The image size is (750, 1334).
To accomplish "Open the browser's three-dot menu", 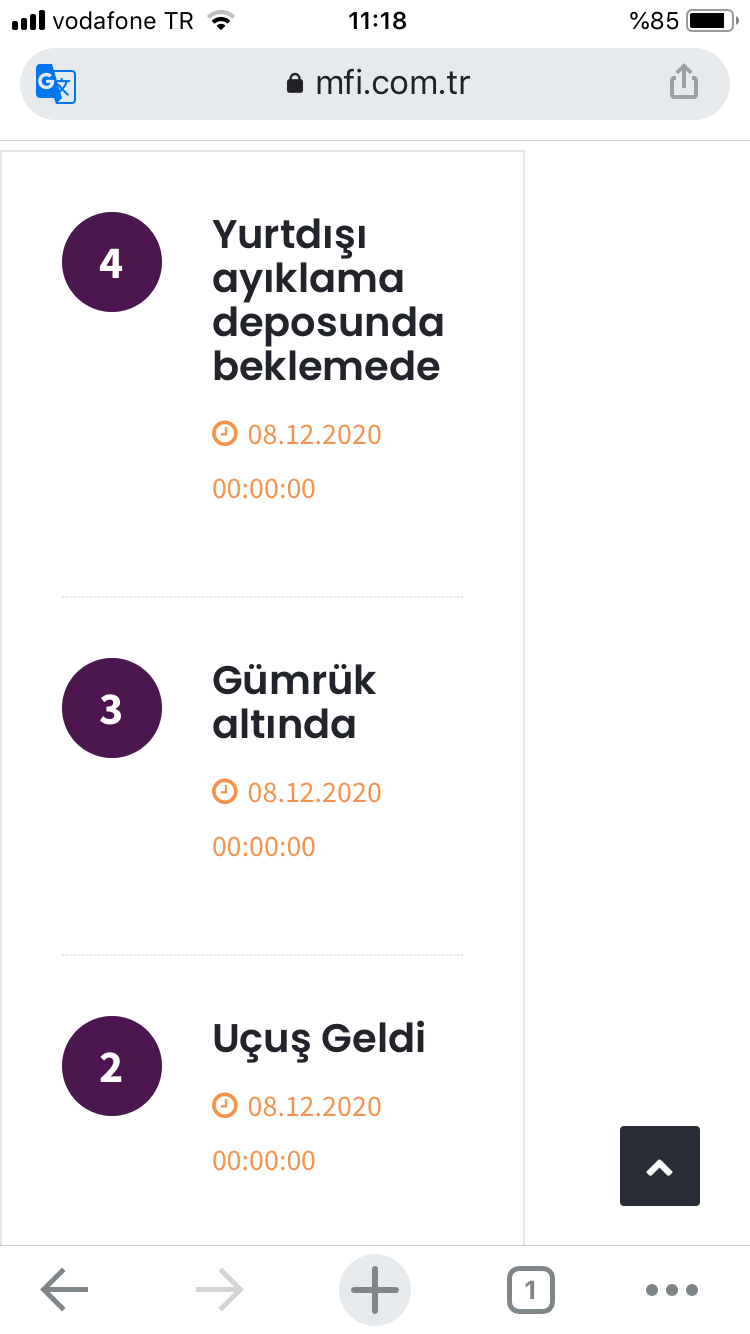I will point(672,1290).
